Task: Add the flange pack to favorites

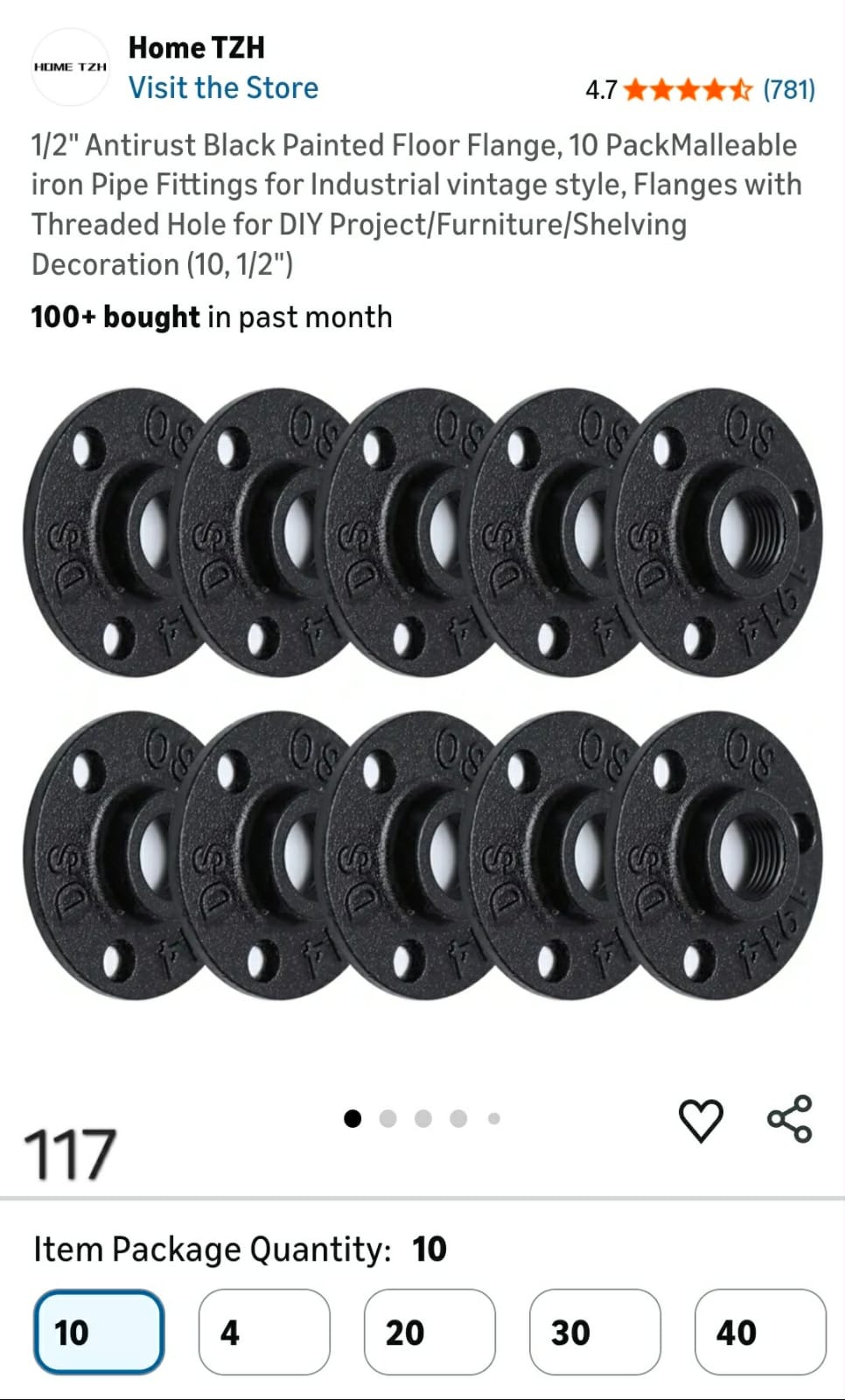Action: tap(701, 1120)
